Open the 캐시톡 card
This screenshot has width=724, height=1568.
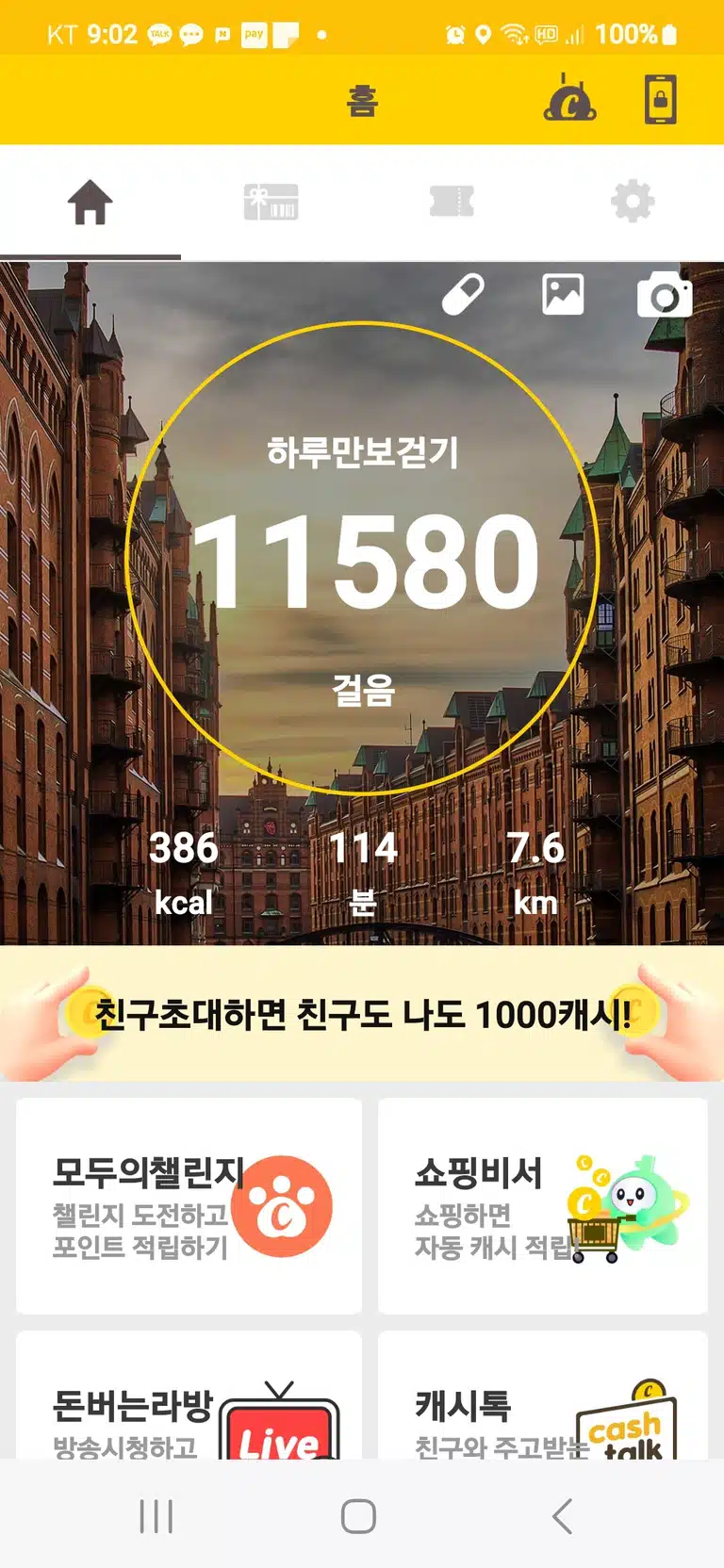543,1396
